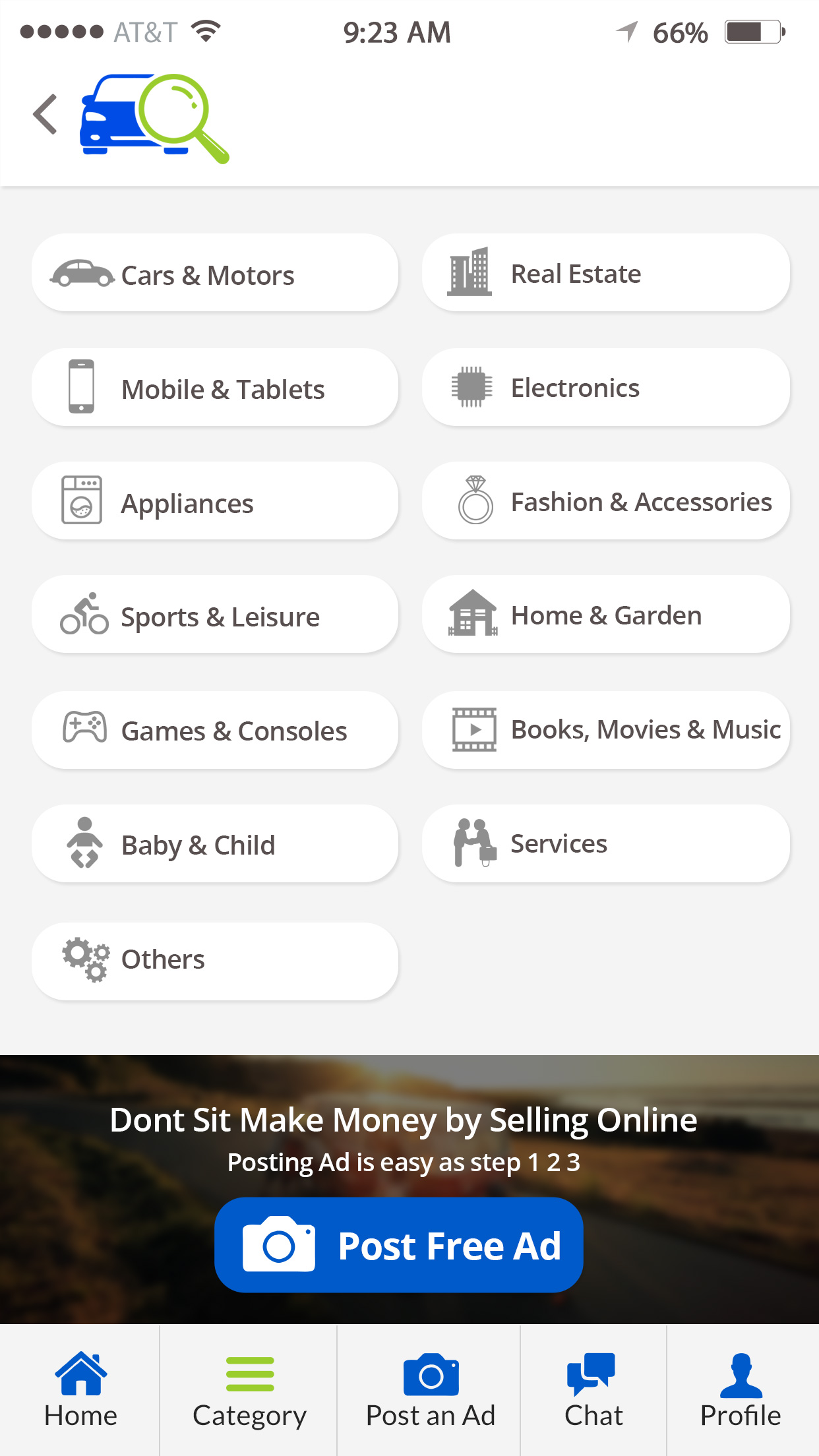This screenshot has width=819, height=1456.
Task: Open Games & Consoles category
Action: 215,730
